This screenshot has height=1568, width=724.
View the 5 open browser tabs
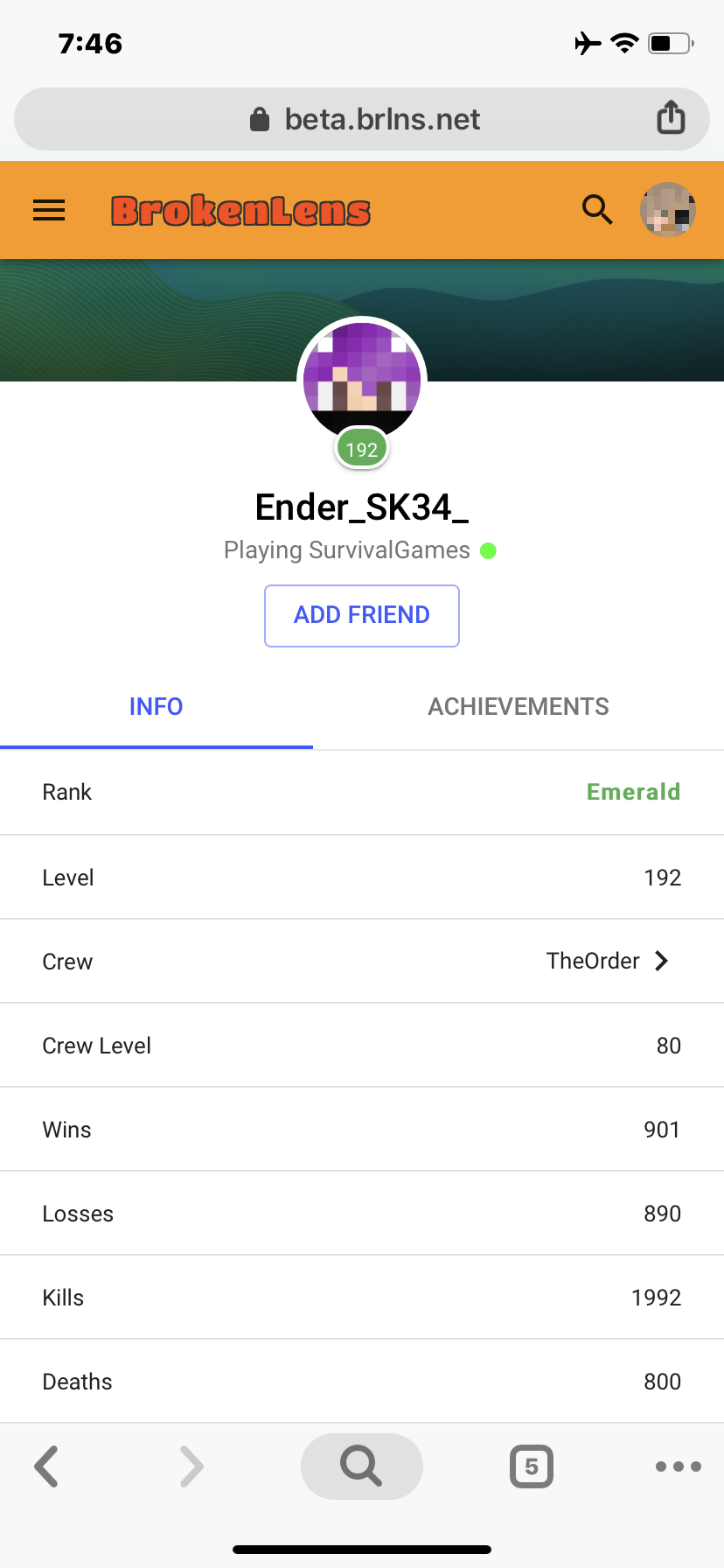coord(532,1466)
